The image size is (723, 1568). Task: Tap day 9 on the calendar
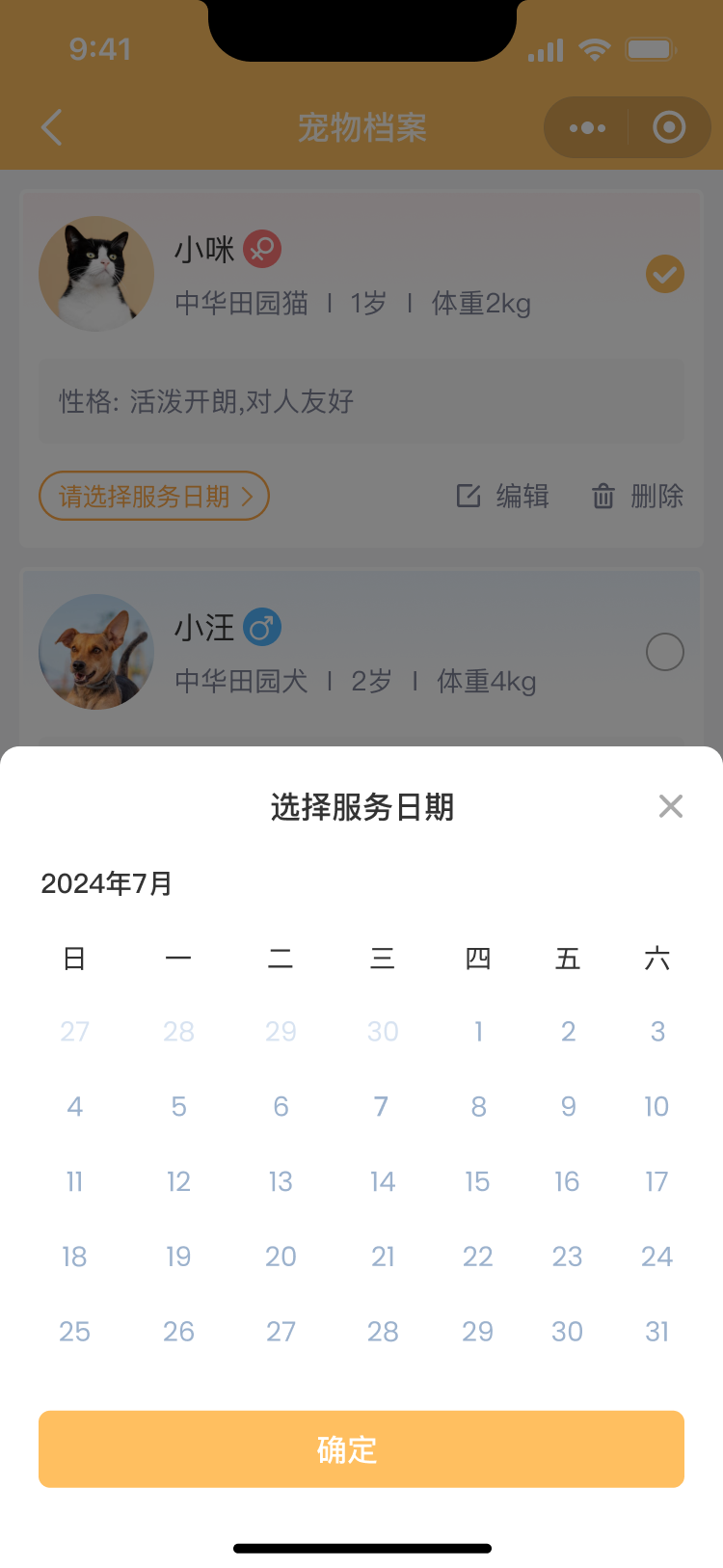pyautogui.click(x=568, y=1106)
